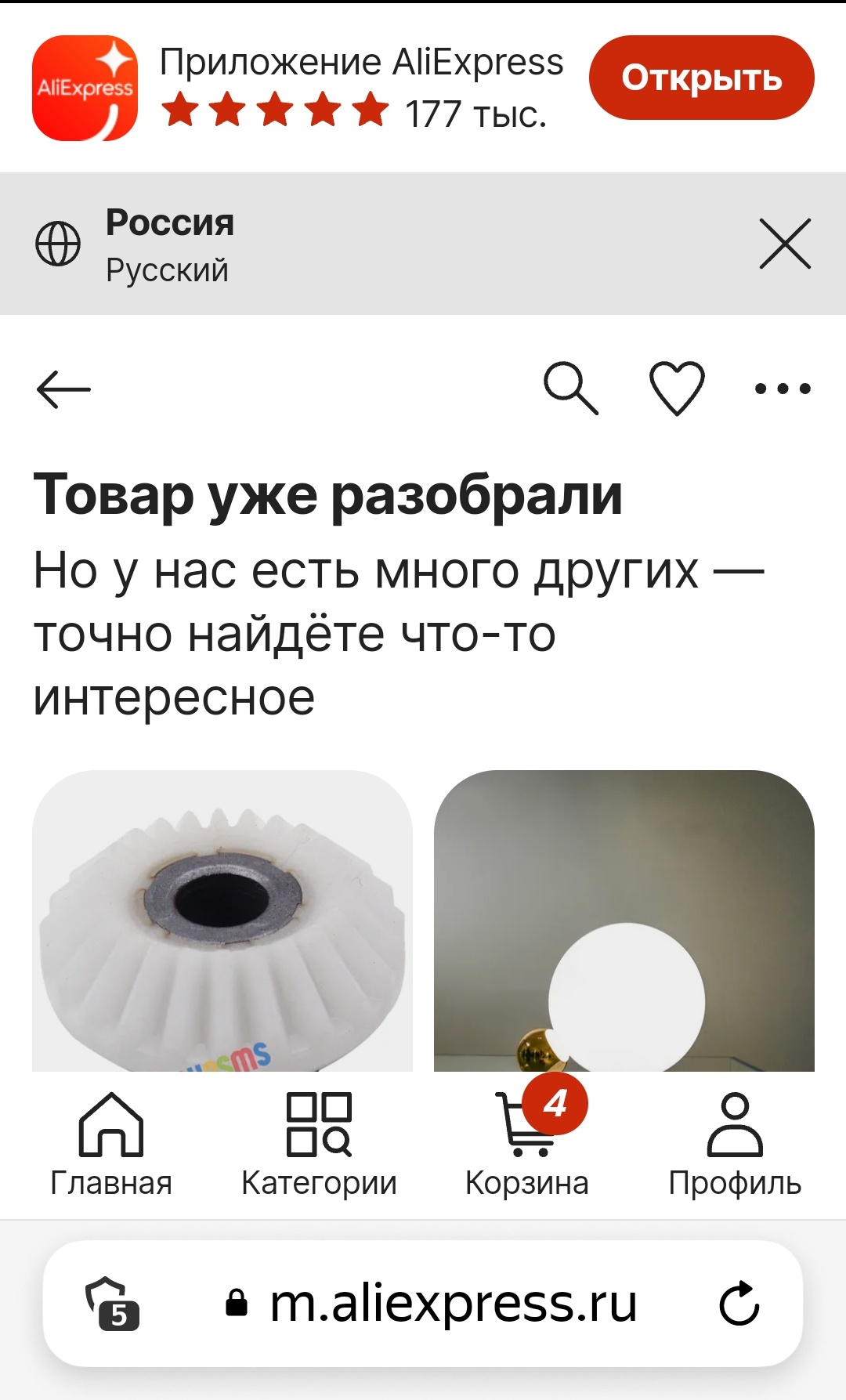Switch to the Категории tab
The width and height of the screenshot is (846, 1400).
[x=319, y=1145]
